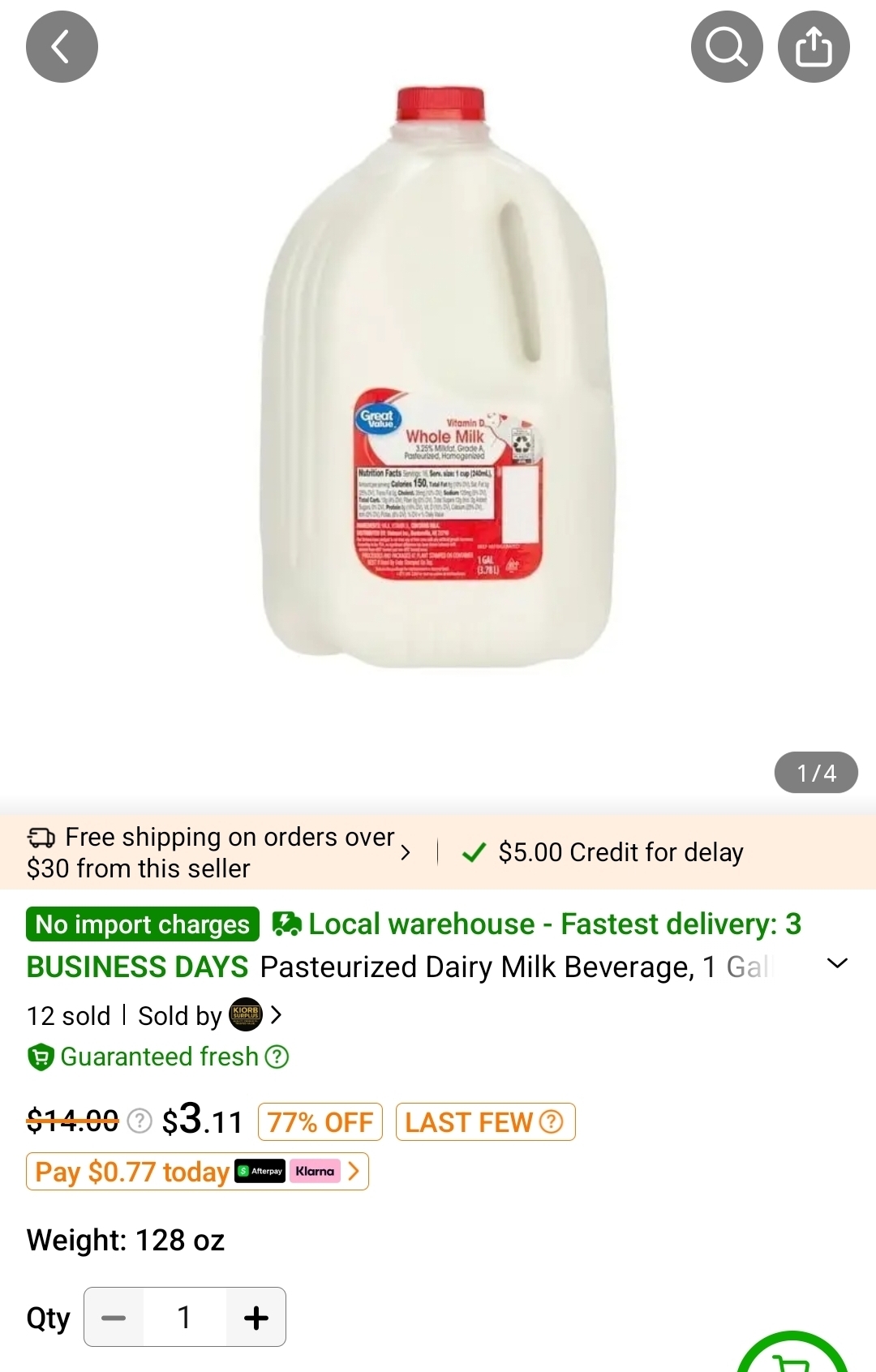Increase quantity by one

(x=256, y=1318)
